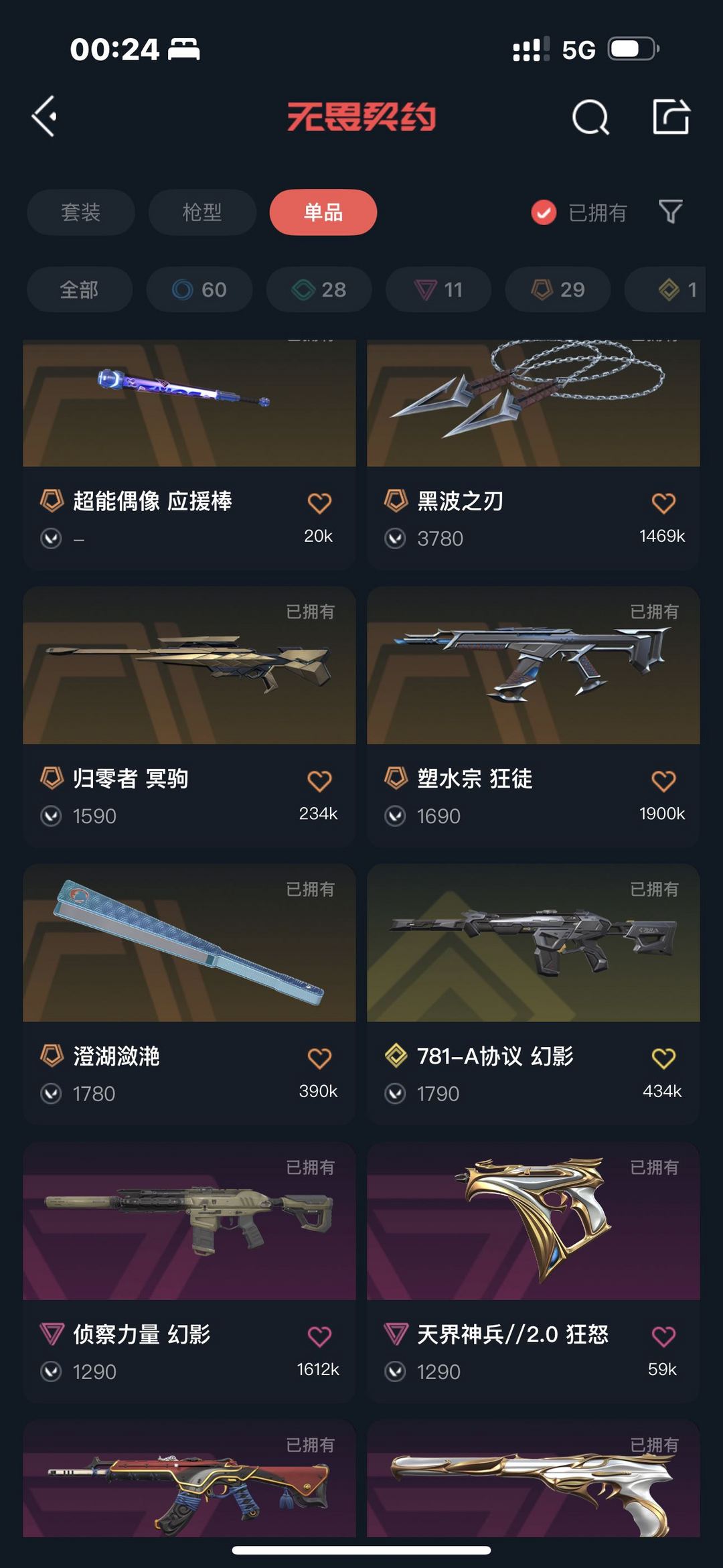Viewport: 723px width, 1568px height.
Task: Open the 781-A协议 幻影 skin card
Action: 534,995
